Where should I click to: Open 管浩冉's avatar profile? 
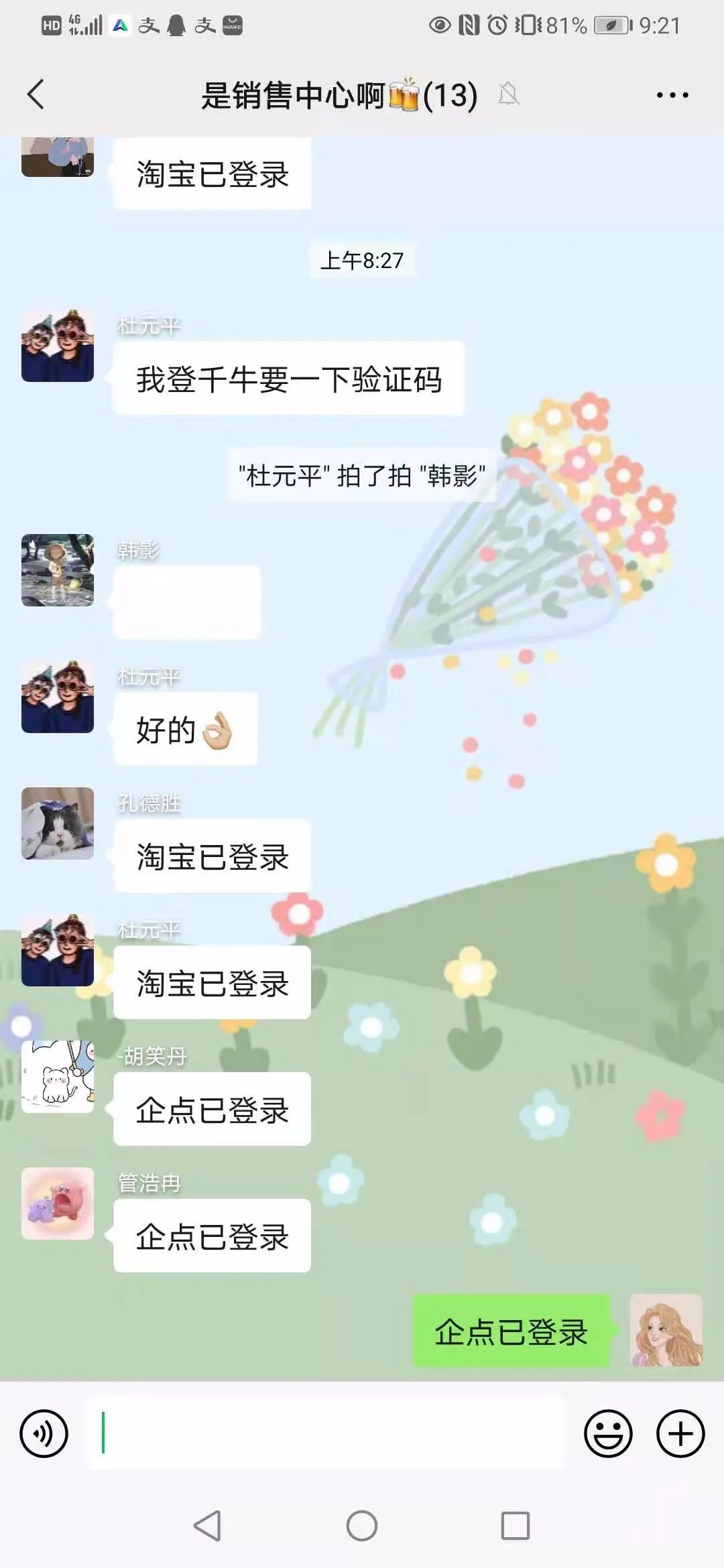[58, 1203]
